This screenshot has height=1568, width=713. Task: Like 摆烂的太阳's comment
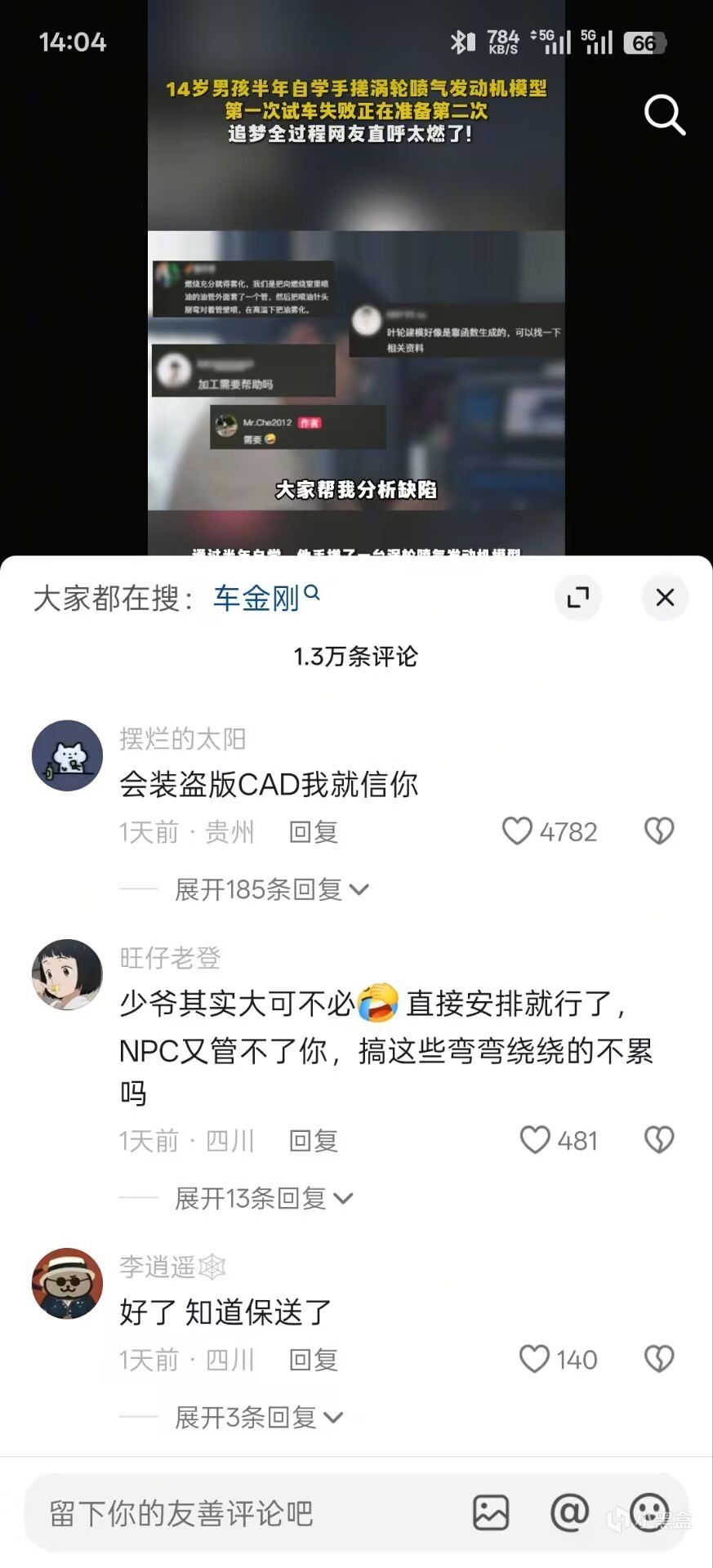tap(517, 831)
